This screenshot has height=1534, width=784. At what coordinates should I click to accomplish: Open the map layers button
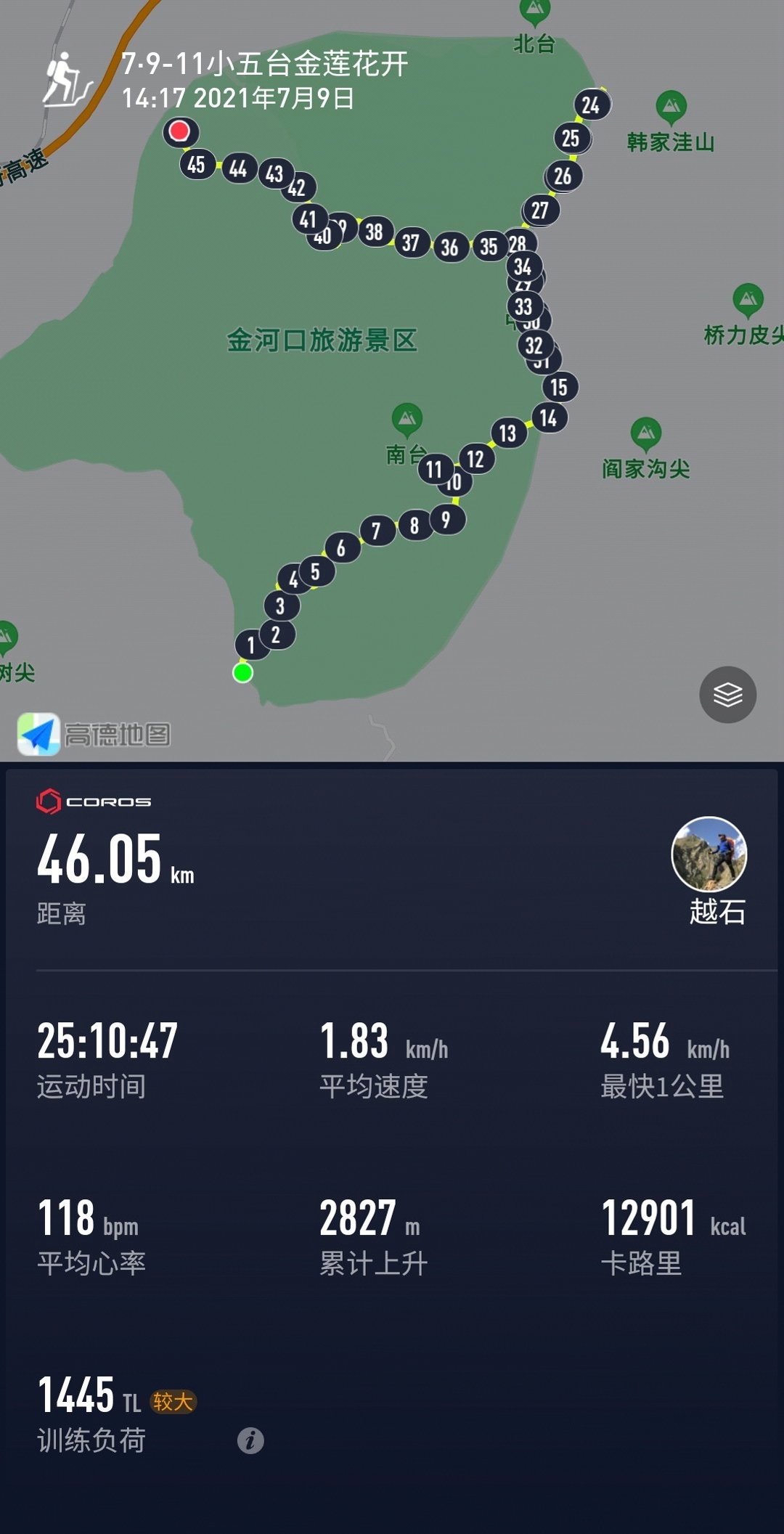[727, 695]
